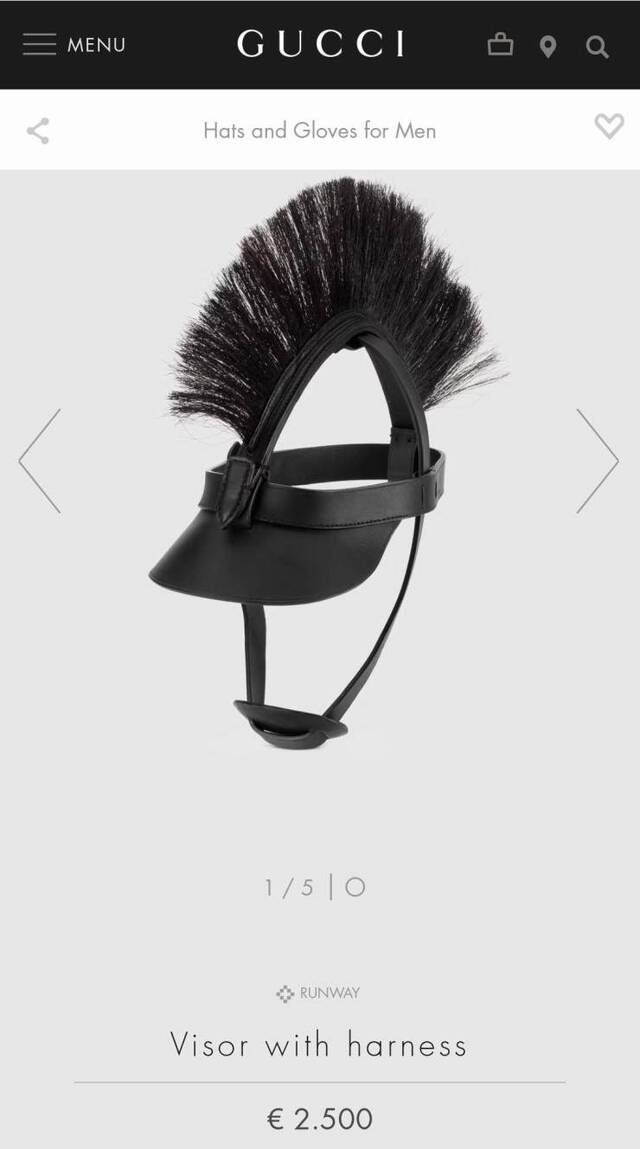Open the Gucci menu drawer

73,45
